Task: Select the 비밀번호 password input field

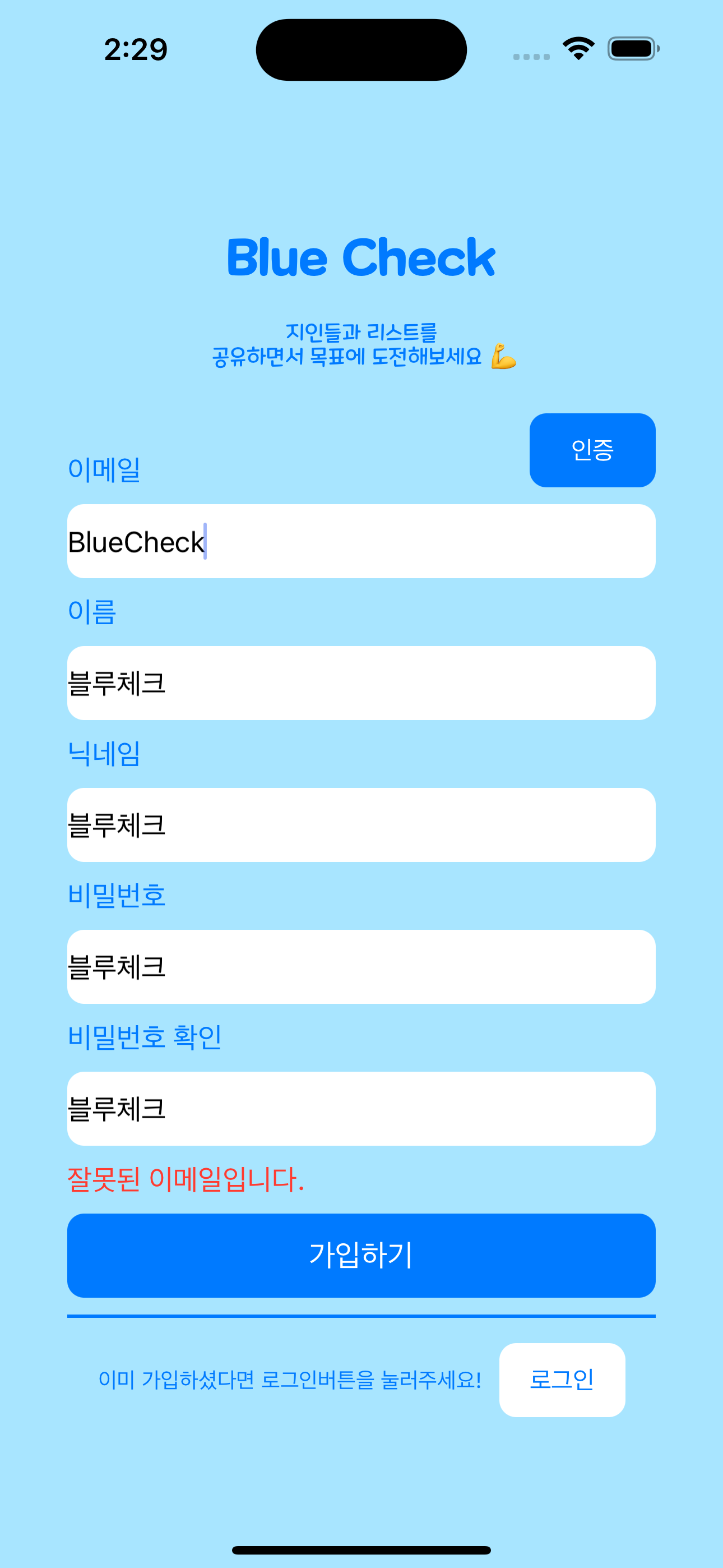Action: [361, 967]
